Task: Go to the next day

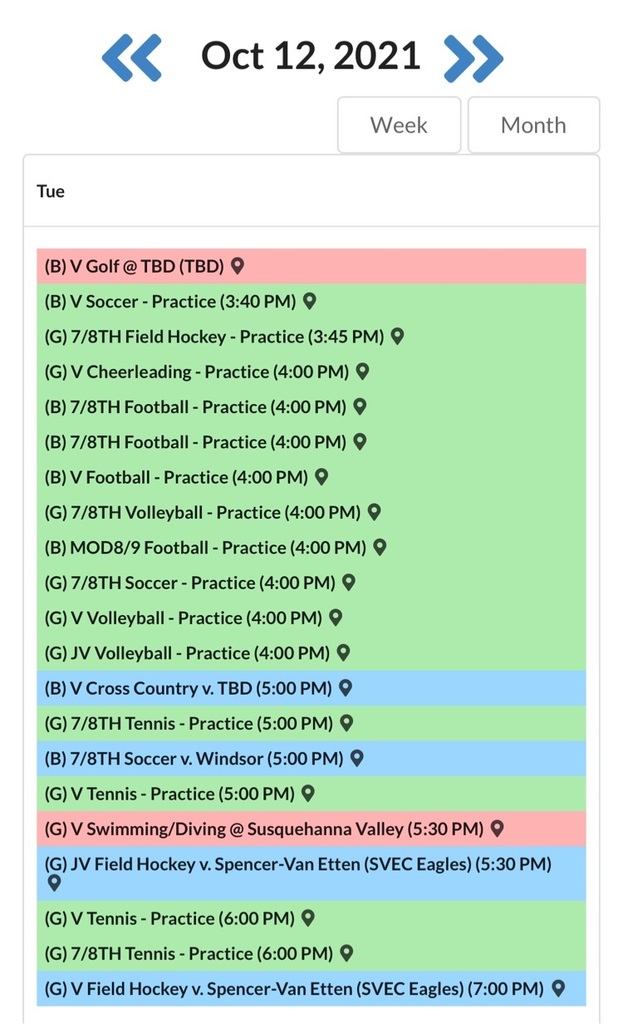Action: click(x=473, y=58)
